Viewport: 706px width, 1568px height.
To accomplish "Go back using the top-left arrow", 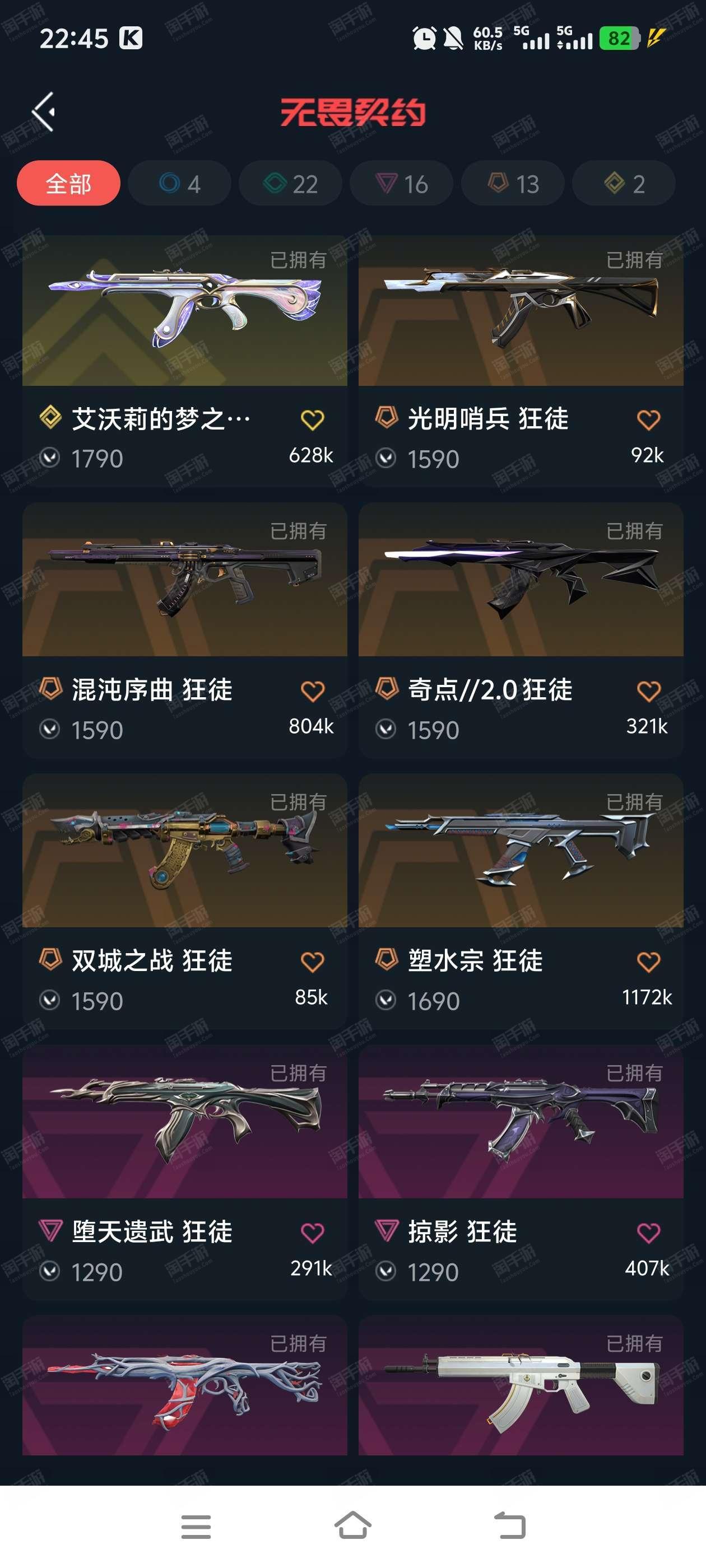I will (x=43, y=112).
